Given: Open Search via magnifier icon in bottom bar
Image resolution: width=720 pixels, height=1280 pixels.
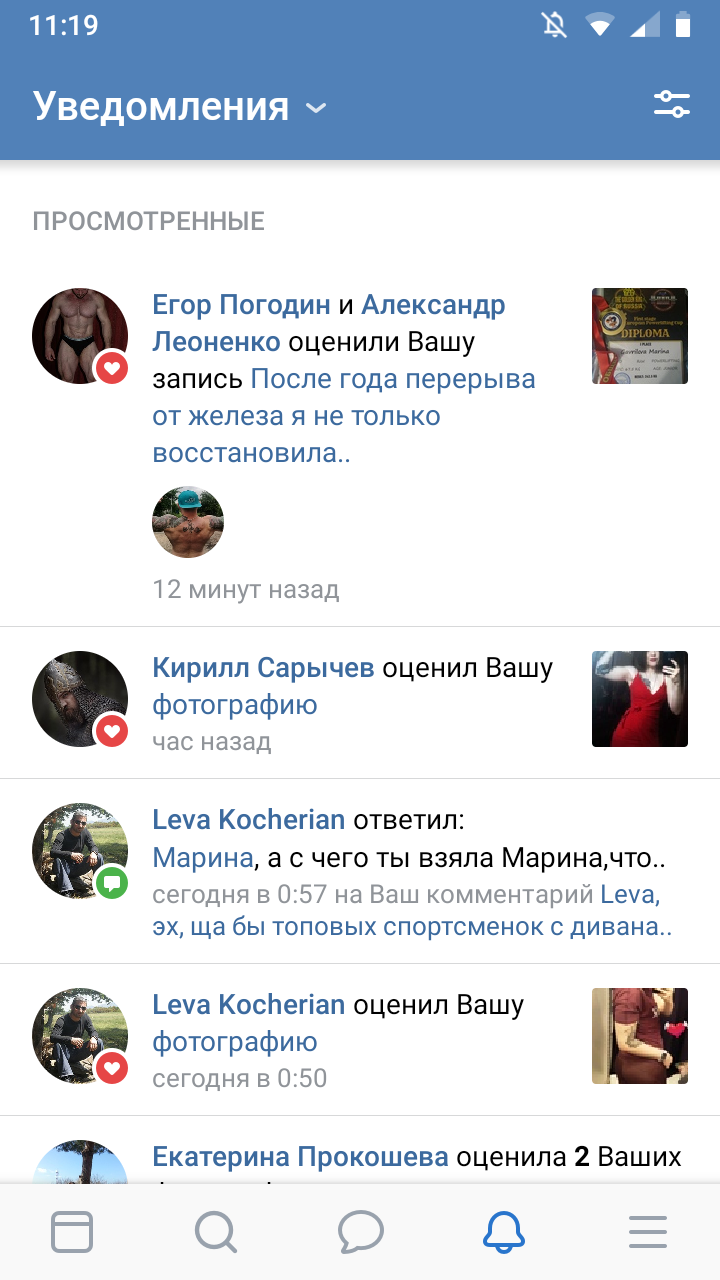Looking at the screenshot, I should (x=216, y=1232).
